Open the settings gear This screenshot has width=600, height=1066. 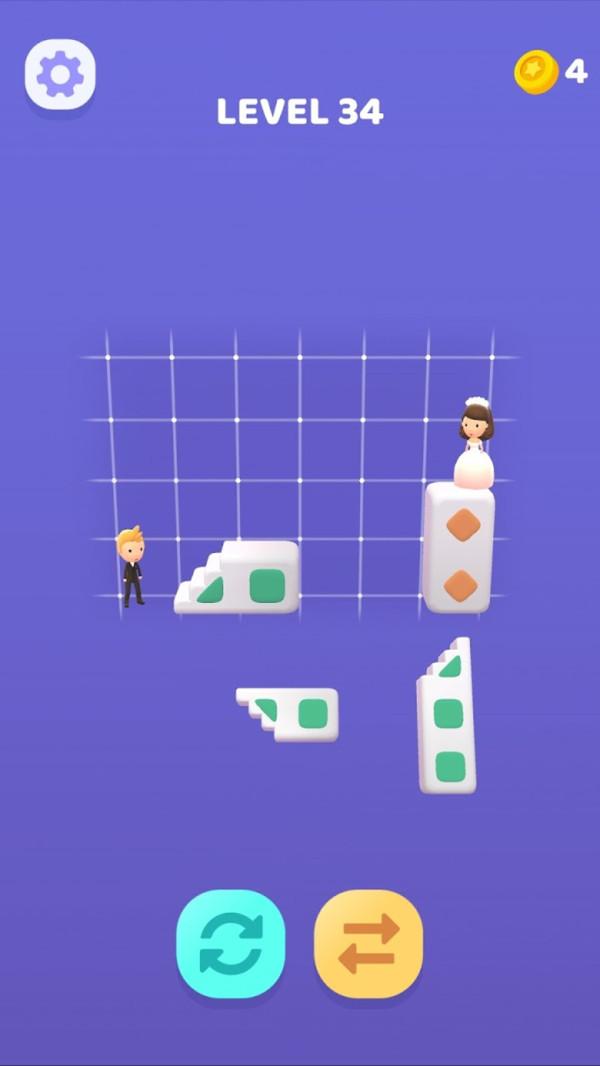60,74
